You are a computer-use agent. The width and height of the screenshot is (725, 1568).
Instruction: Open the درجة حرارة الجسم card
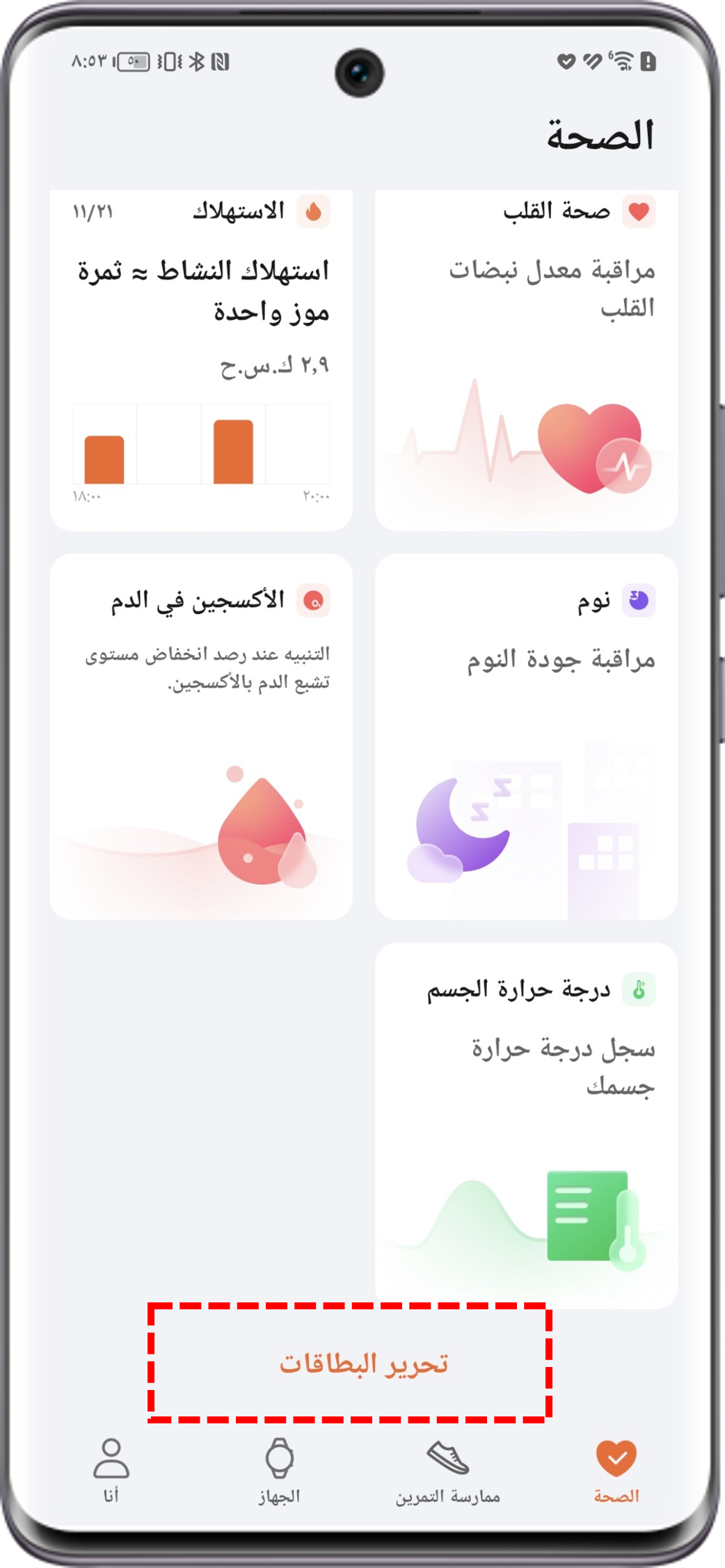(x=526, y=1125)
